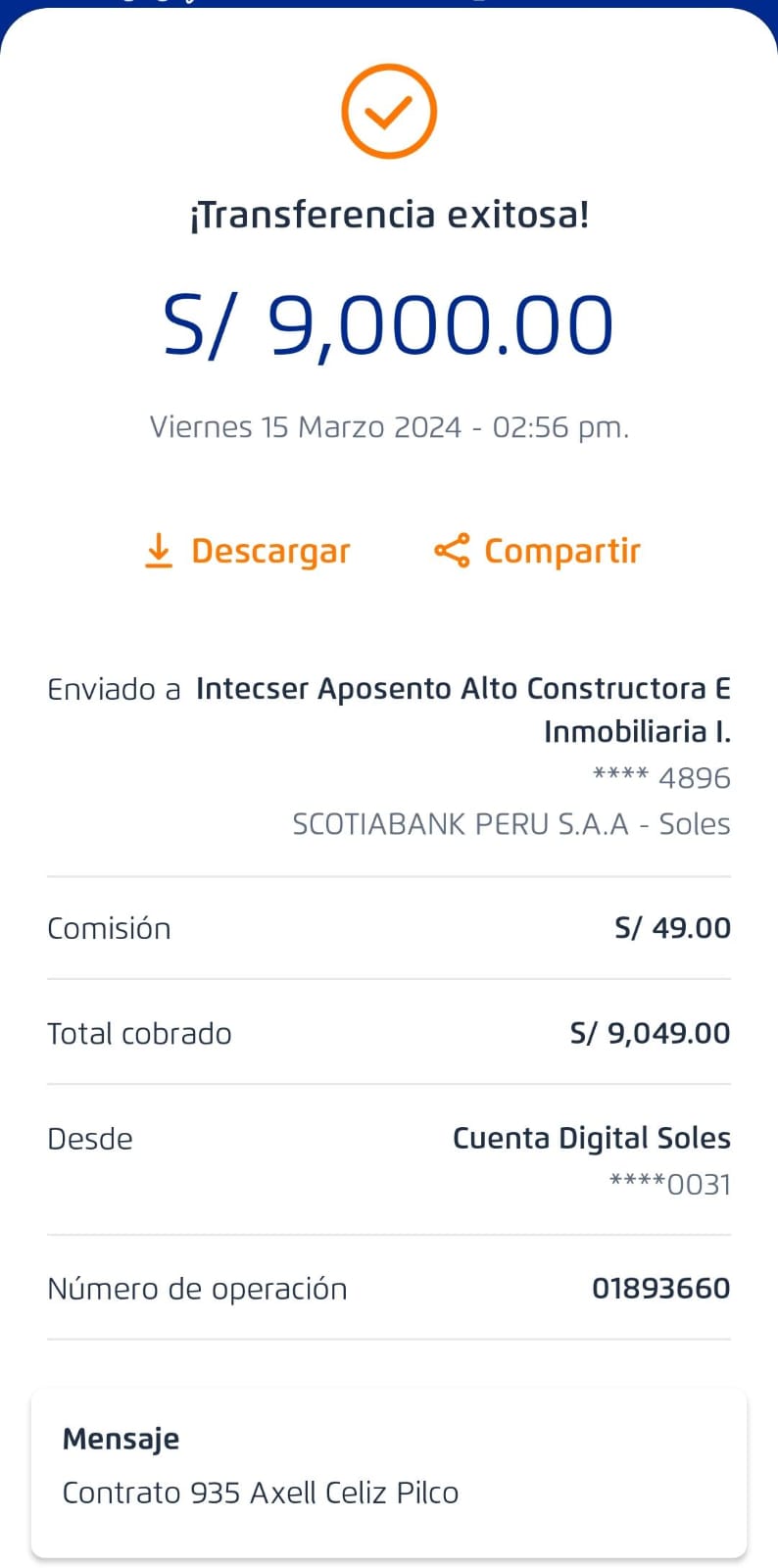Share the receipt using Compartir

click(x=537, y=551)
